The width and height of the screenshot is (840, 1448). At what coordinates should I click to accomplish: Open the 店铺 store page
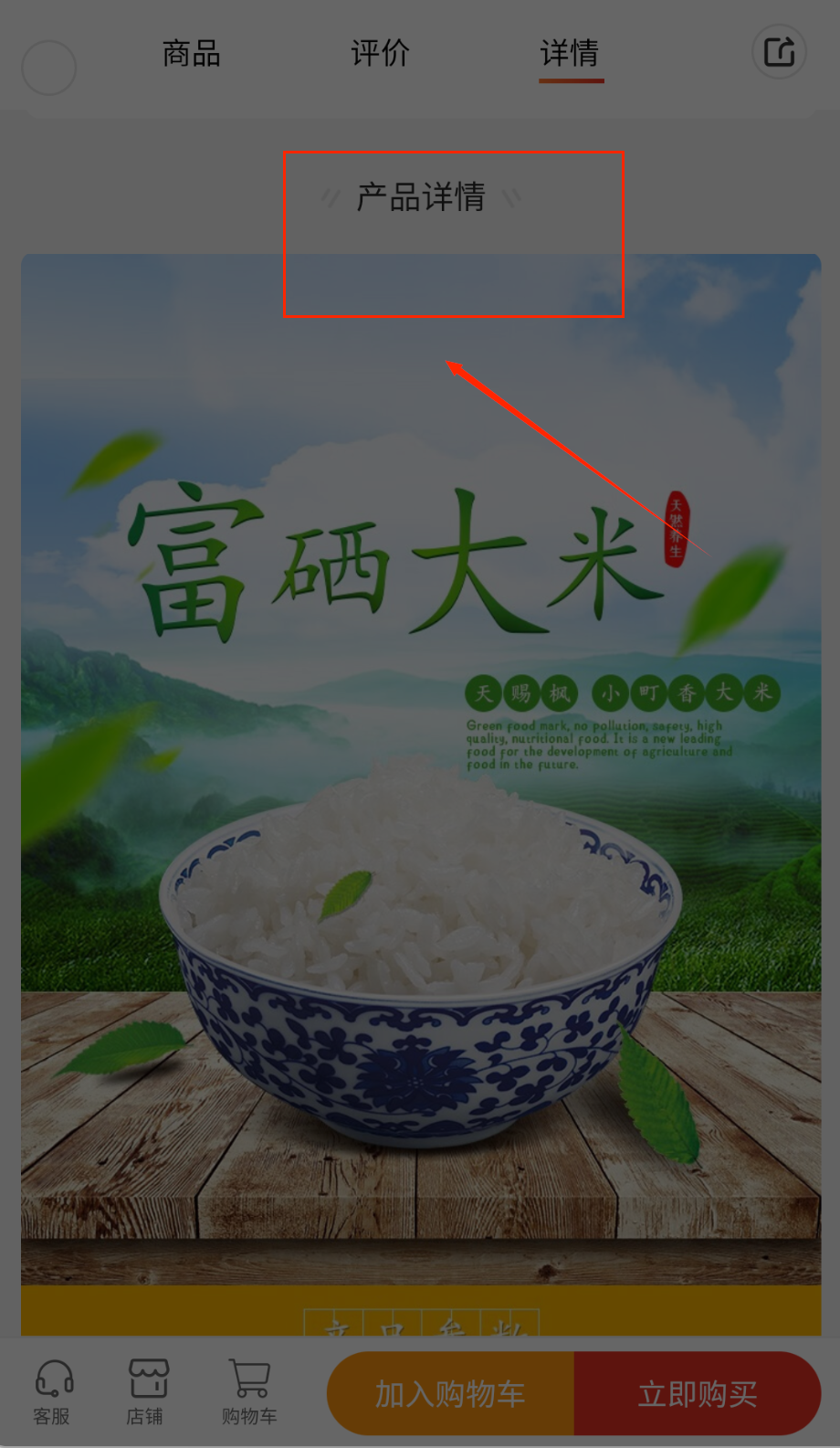146,1391
